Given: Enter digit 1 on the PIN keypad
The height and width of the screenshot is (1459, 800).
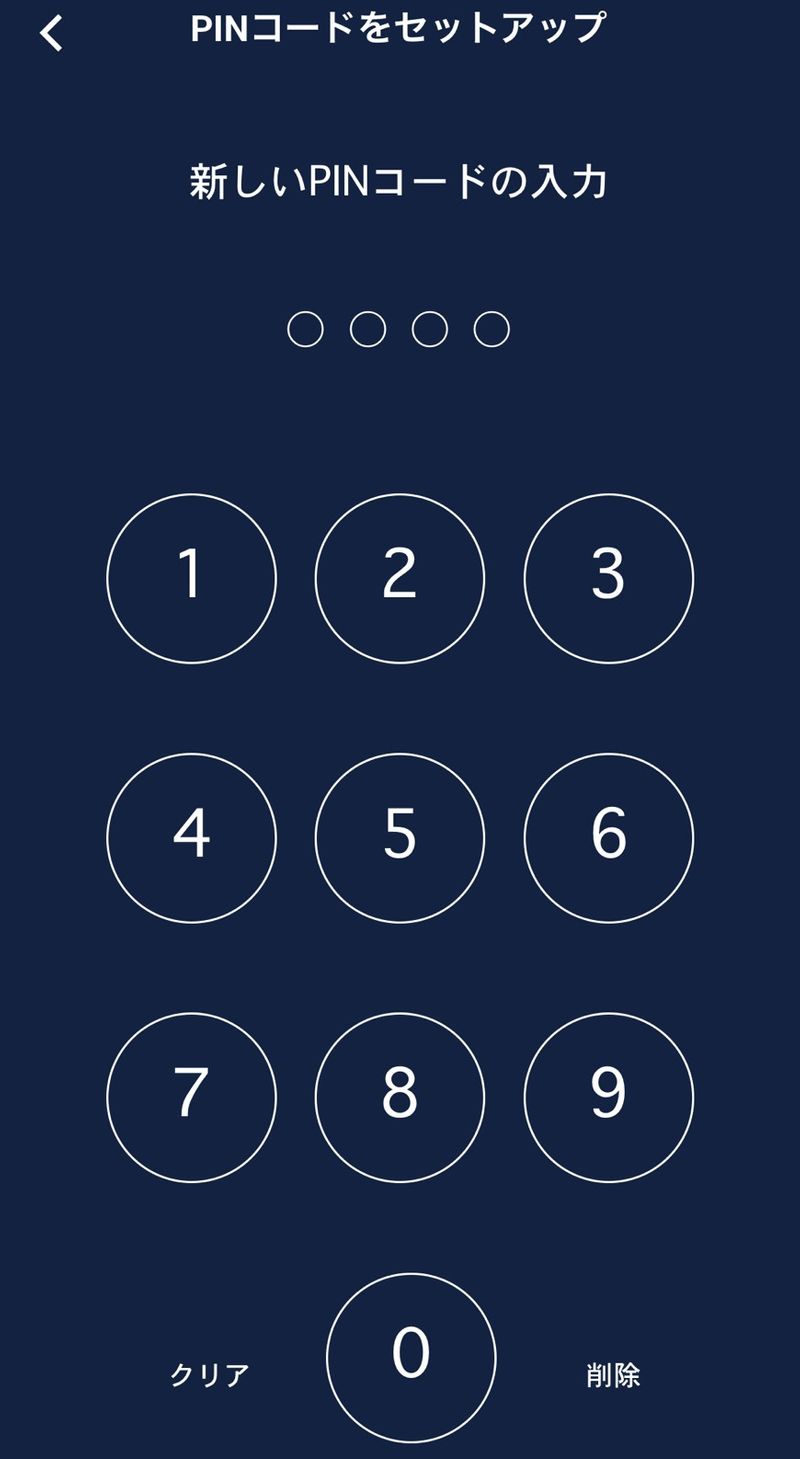Looking at the screenshot, I should (191, 578).
